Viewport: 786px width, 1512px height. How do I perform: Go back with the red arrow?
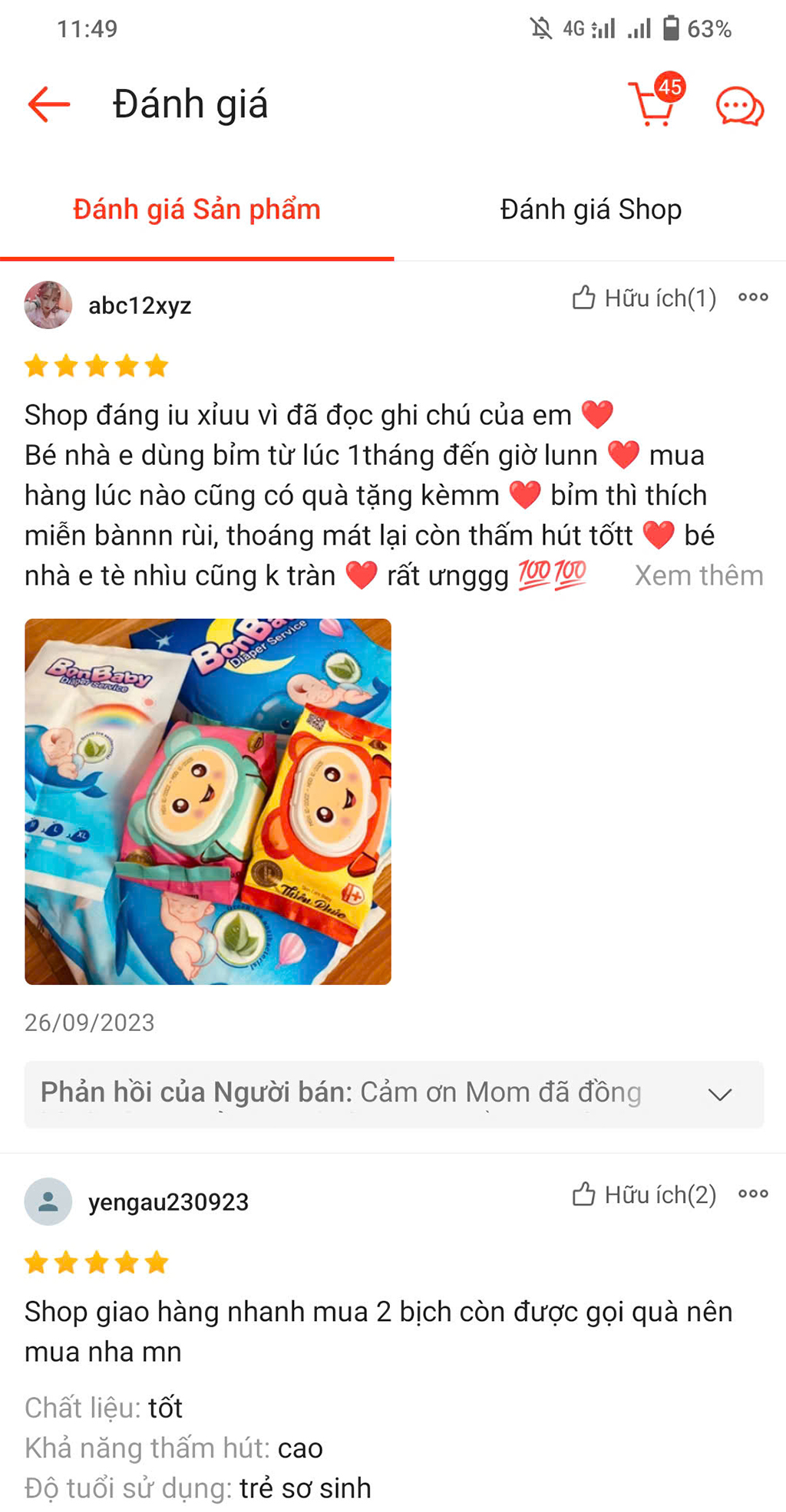click(48, 104)
